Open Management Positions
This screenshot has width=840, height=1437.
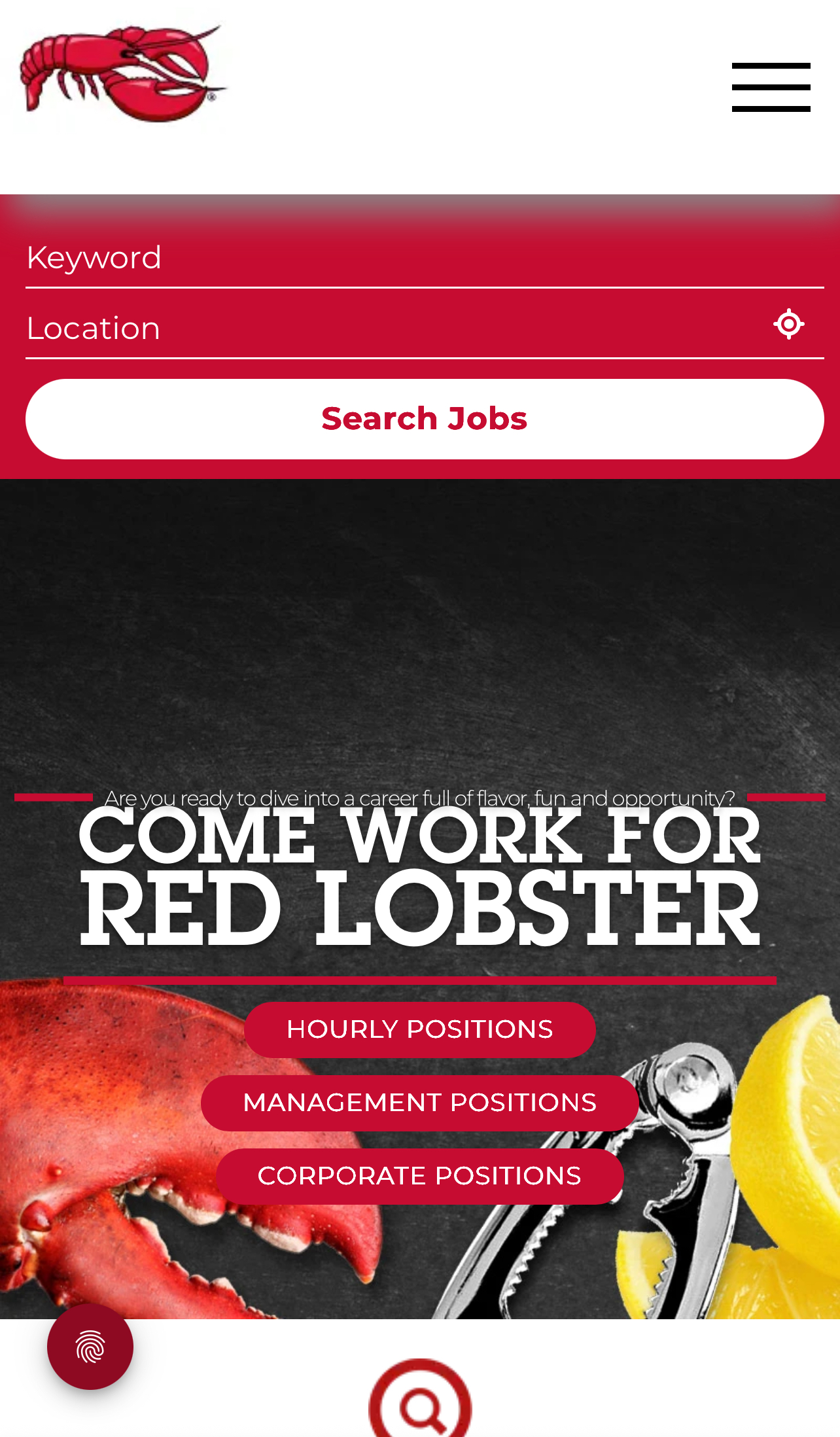(420, 1103)
